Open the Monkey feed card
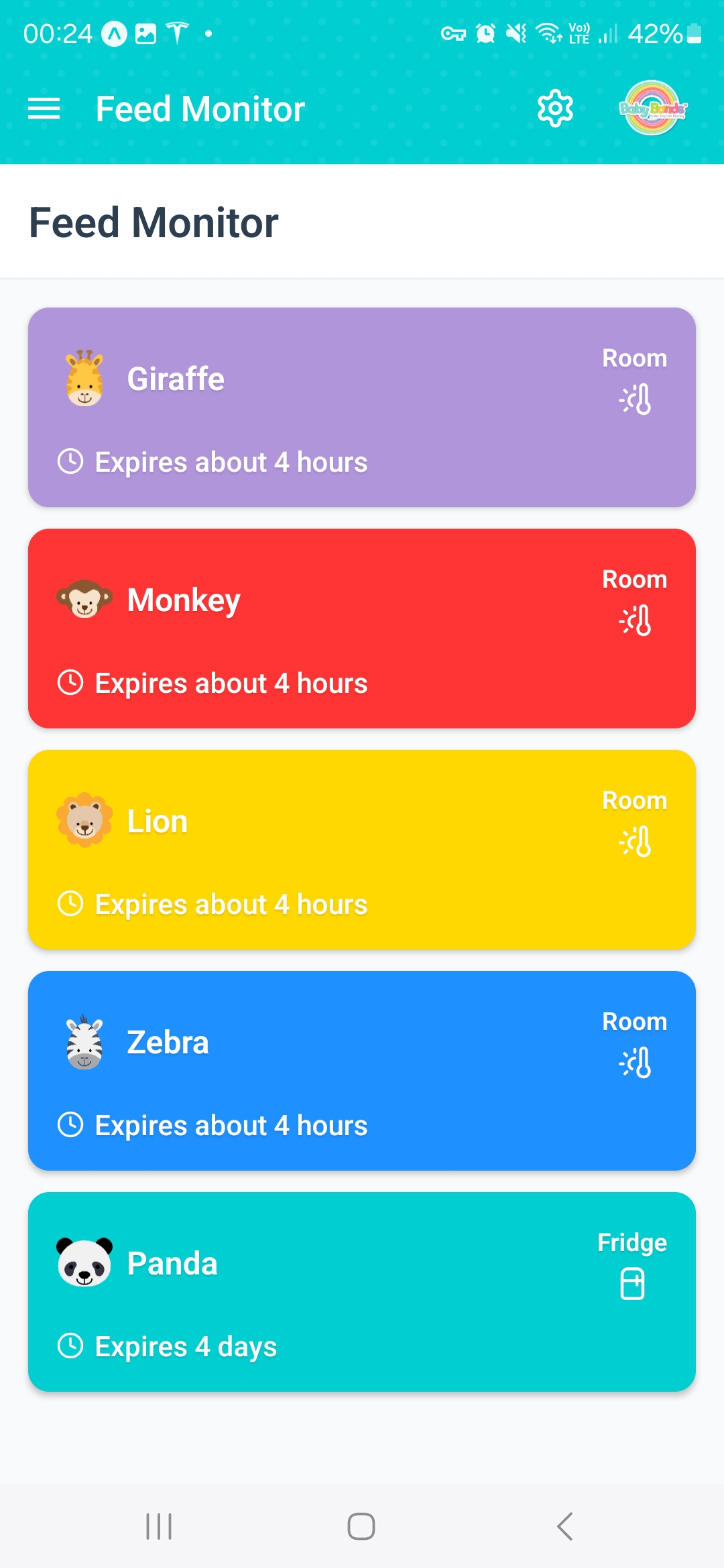Viewport: 724px width, 1568px height. click(362, 629)
